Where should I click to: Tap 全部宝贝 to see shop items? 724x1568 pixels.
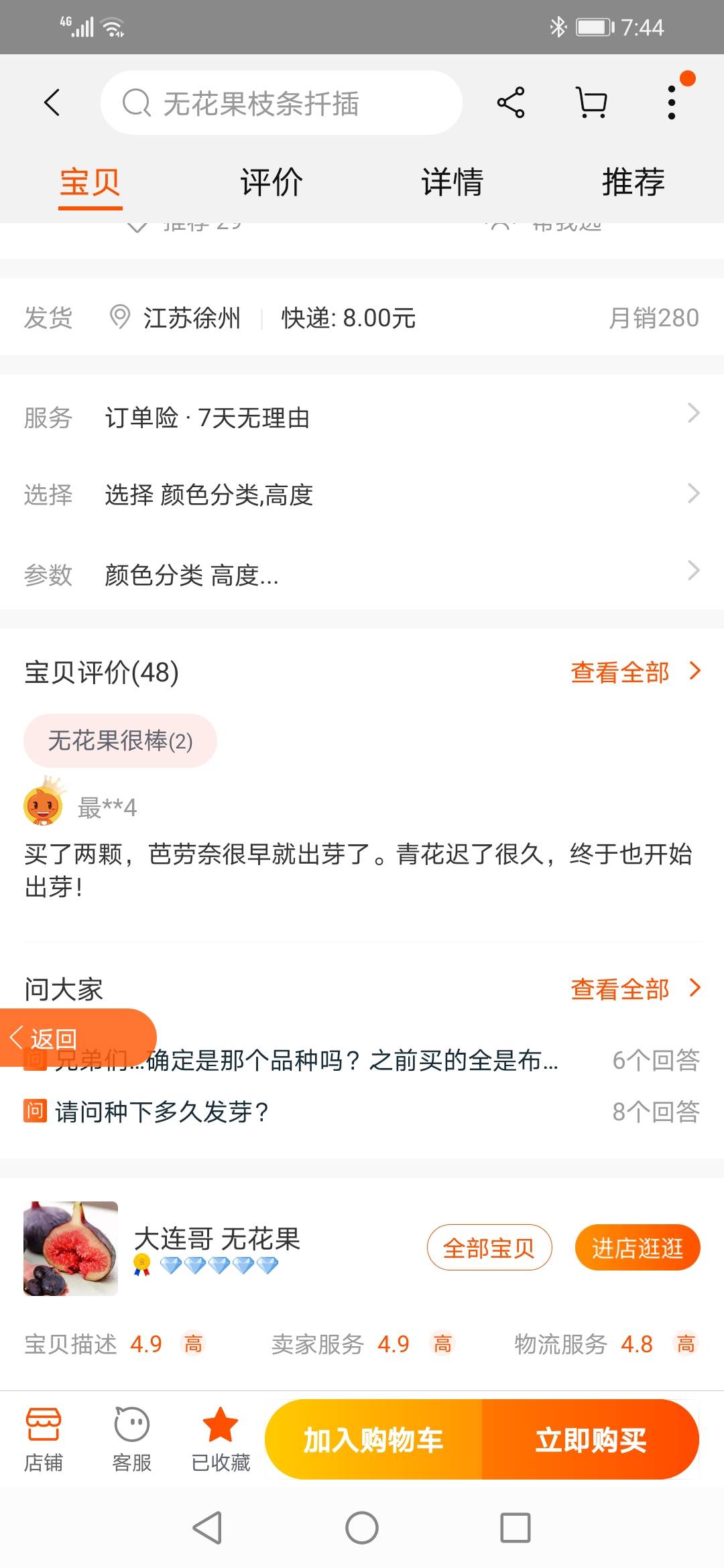(489, 1248)
